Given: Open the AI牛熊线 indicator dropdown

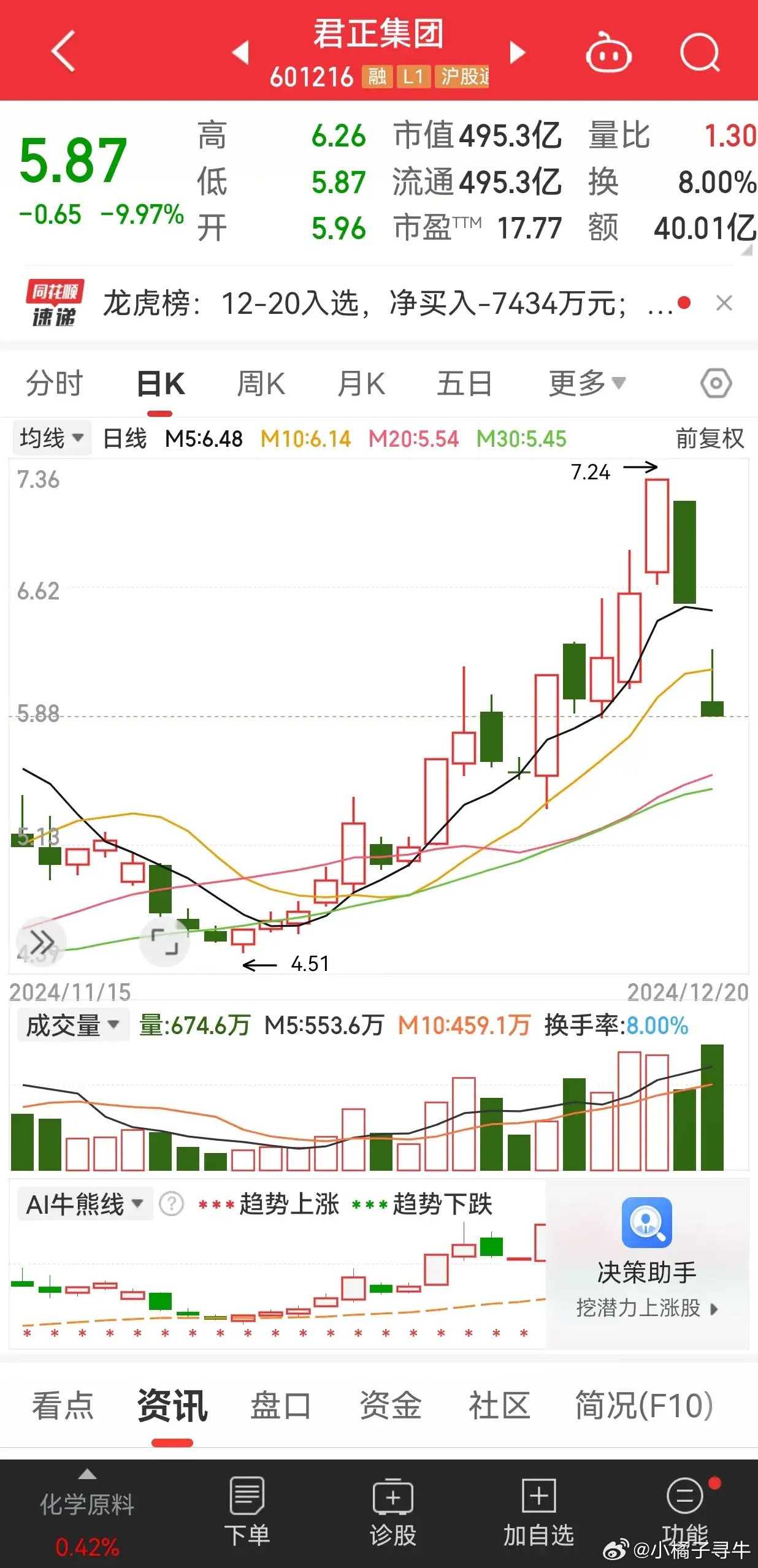Looking at the screenshot, I should [85, 1205].
